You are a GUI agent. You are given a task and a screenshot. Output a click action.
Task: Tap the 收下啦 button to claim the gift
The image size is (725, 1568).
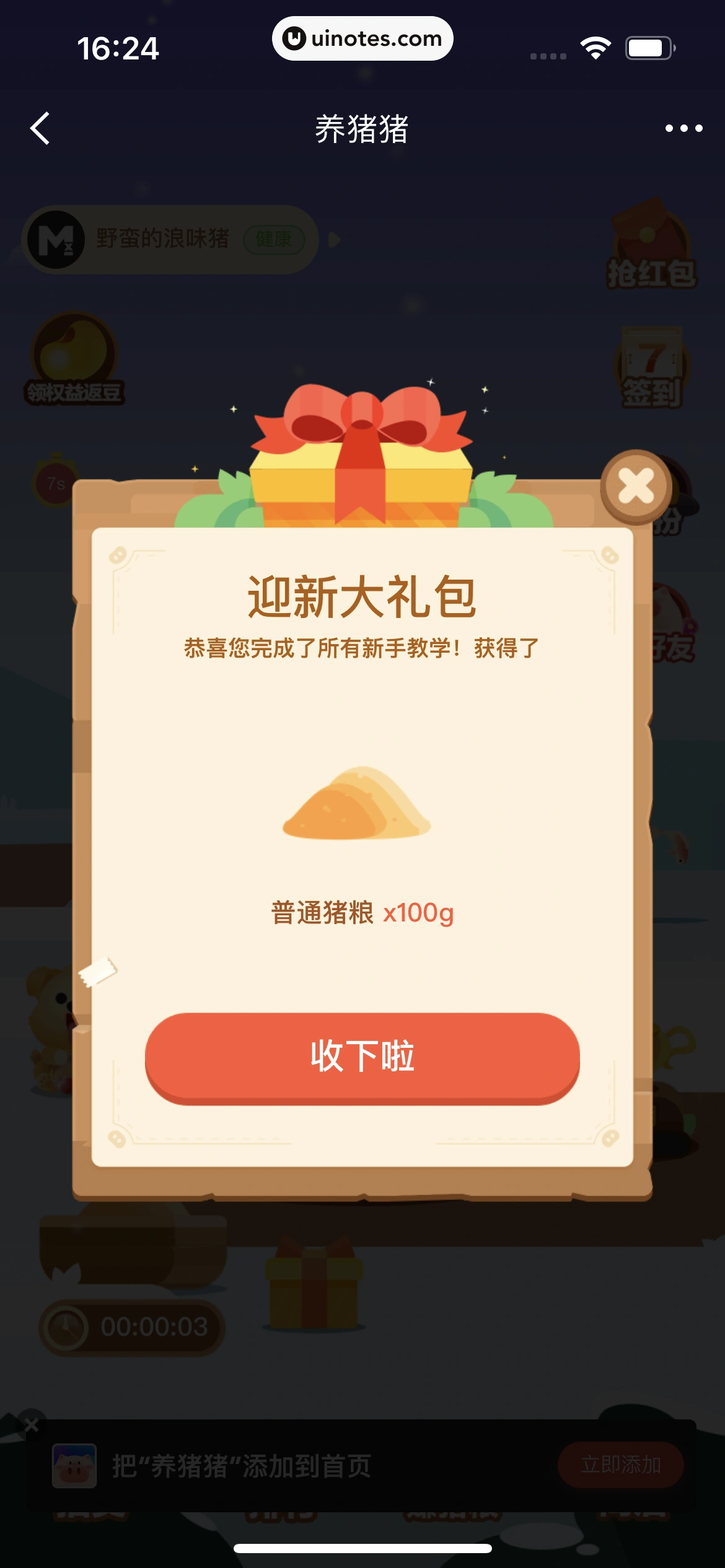(x=362, y=1056)
